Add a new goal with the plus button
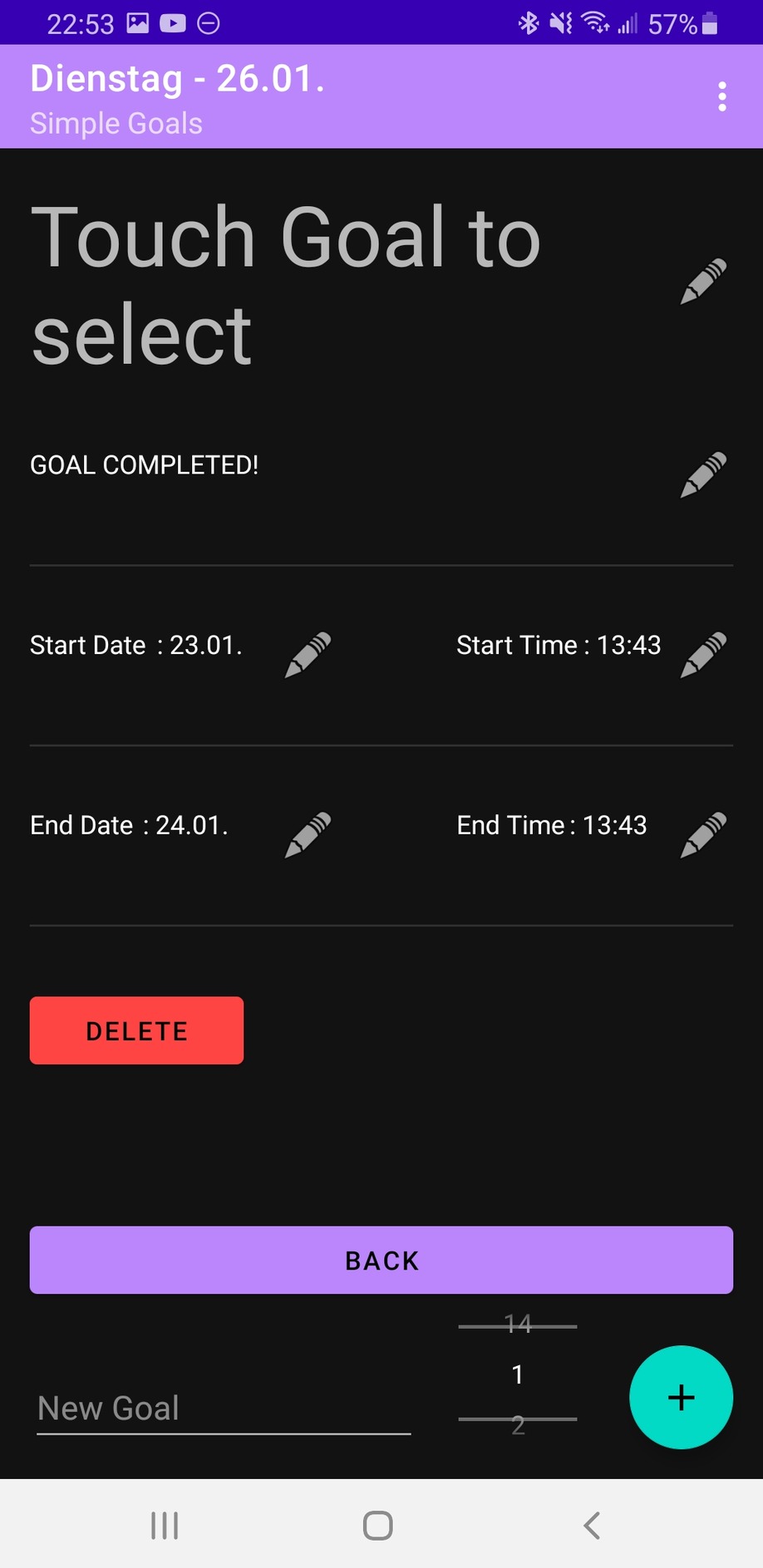 pos(682,1397)
